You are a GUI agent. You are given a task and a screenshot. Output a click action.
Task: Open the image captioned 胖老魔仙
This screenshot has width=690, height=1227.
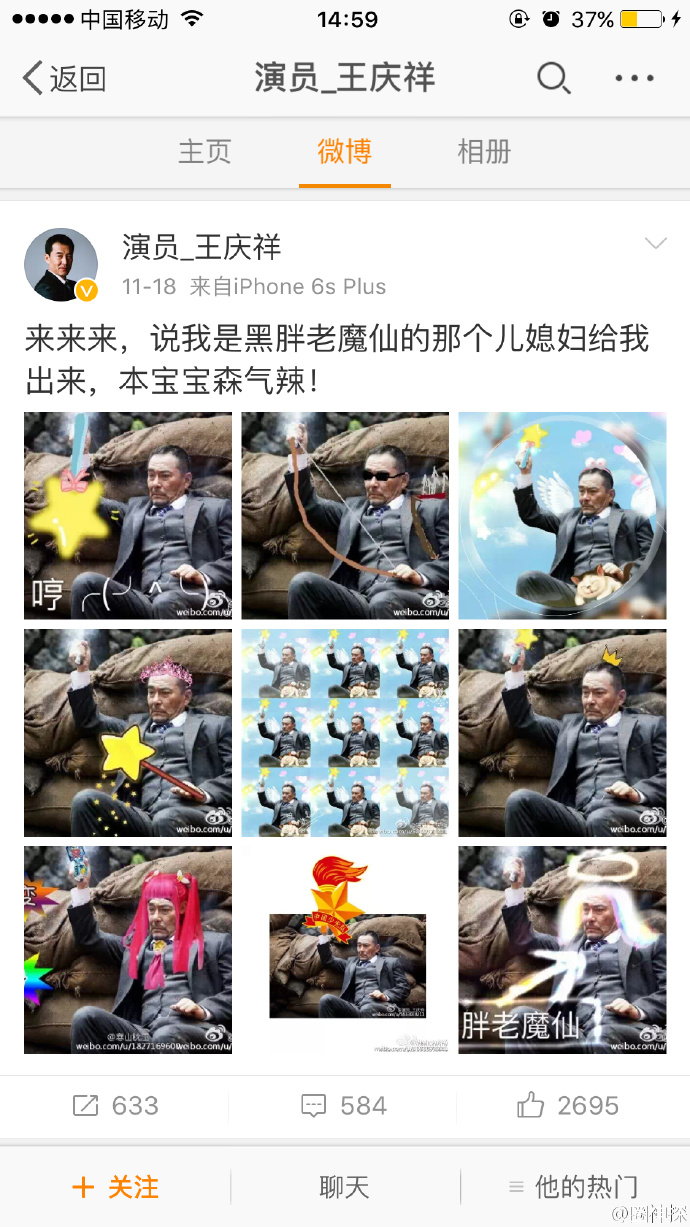562,949
